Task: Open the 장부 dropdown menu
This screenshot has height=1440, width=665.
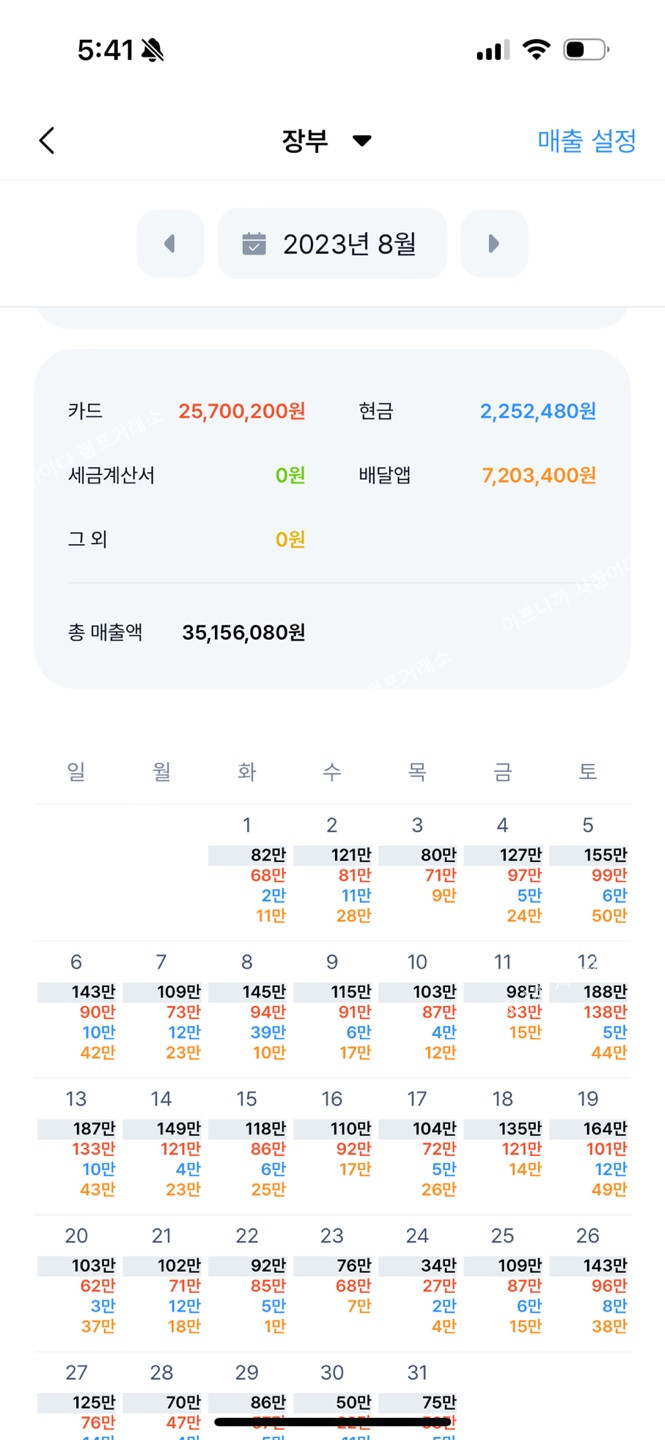Action: pyautogui.click(x=327, y=141)
